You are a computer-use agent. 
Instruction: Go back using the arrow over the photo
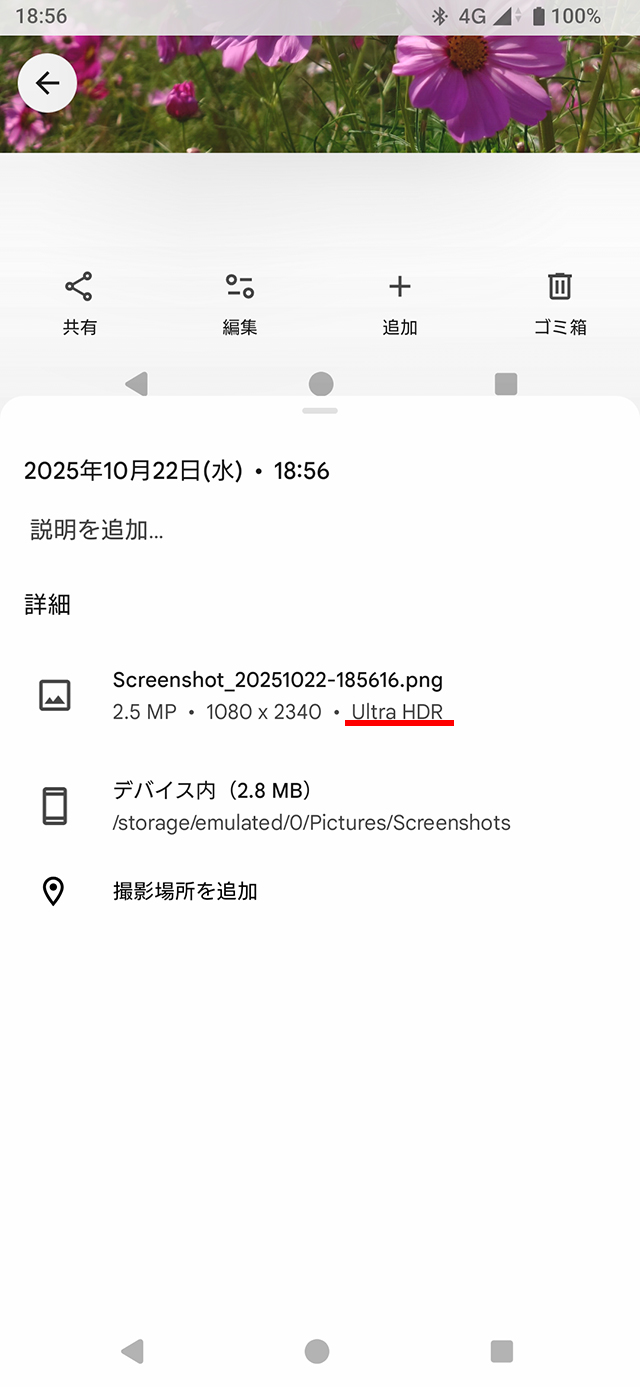[x=47, y=83]
